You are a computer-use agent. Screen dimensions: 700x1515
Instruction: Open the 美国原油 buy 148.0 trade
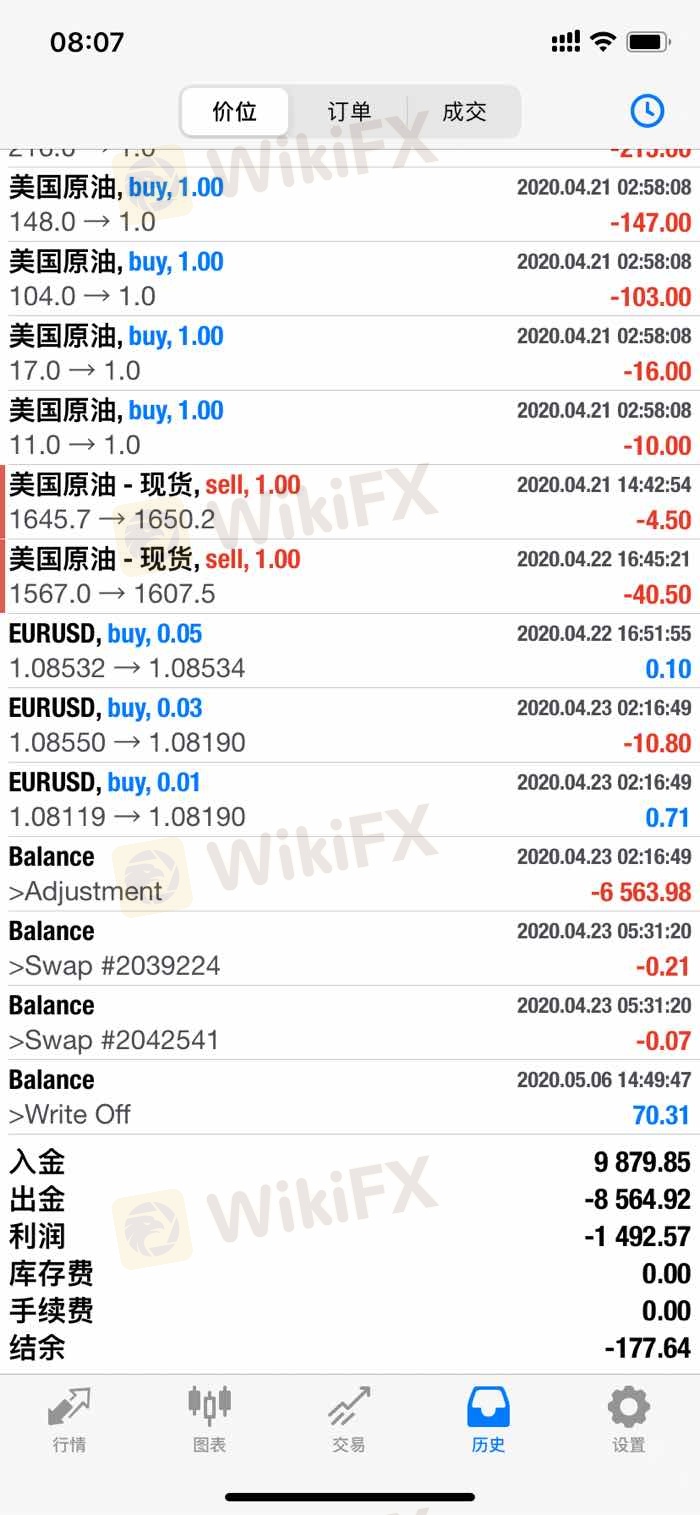pos(350,205)
